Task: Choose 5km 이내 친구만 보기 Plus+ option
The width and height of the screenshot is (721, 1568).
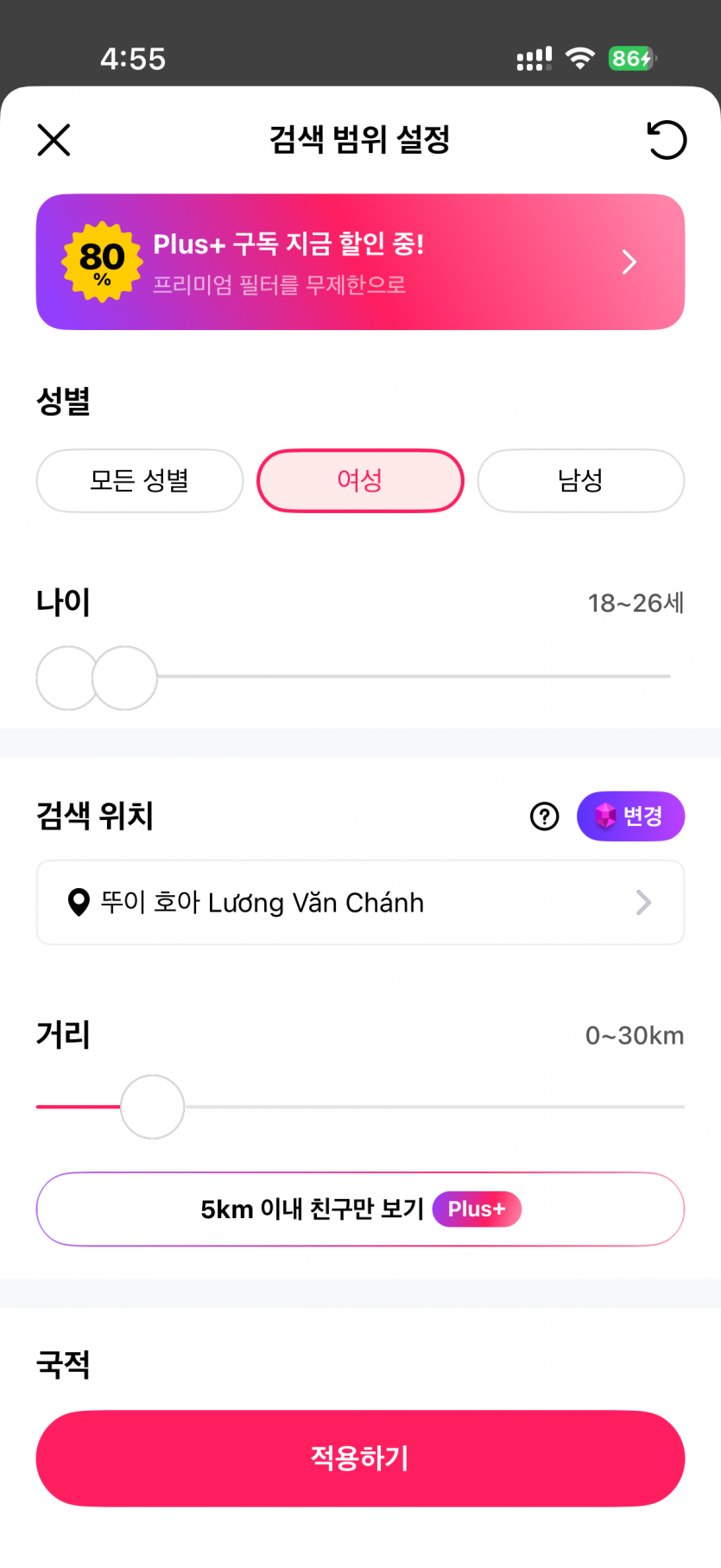Action: tap(360, 1209)
